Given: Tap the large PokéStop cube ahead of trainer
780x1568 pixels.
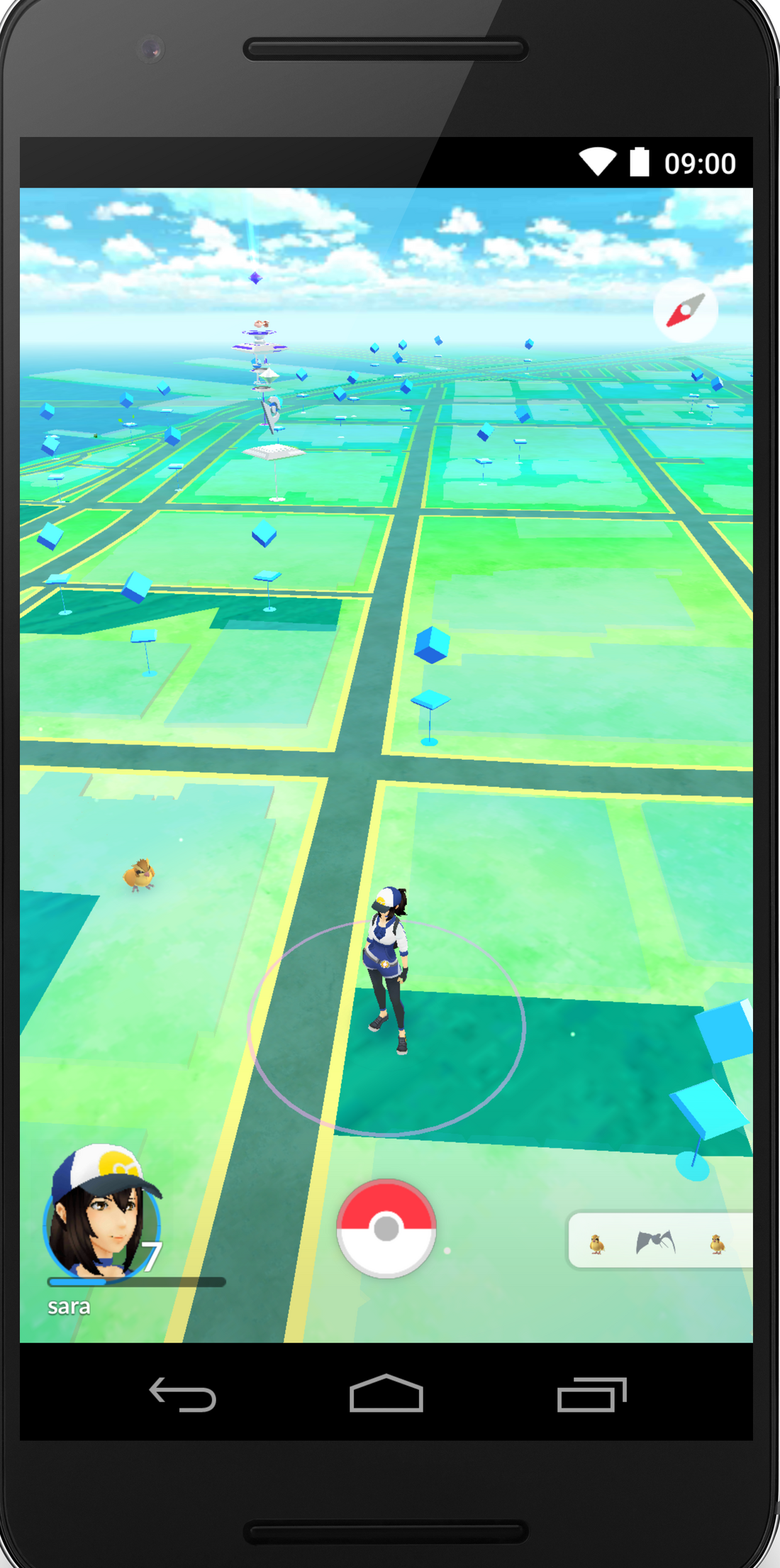Looking at the screenshot, I should pos(431,646).
